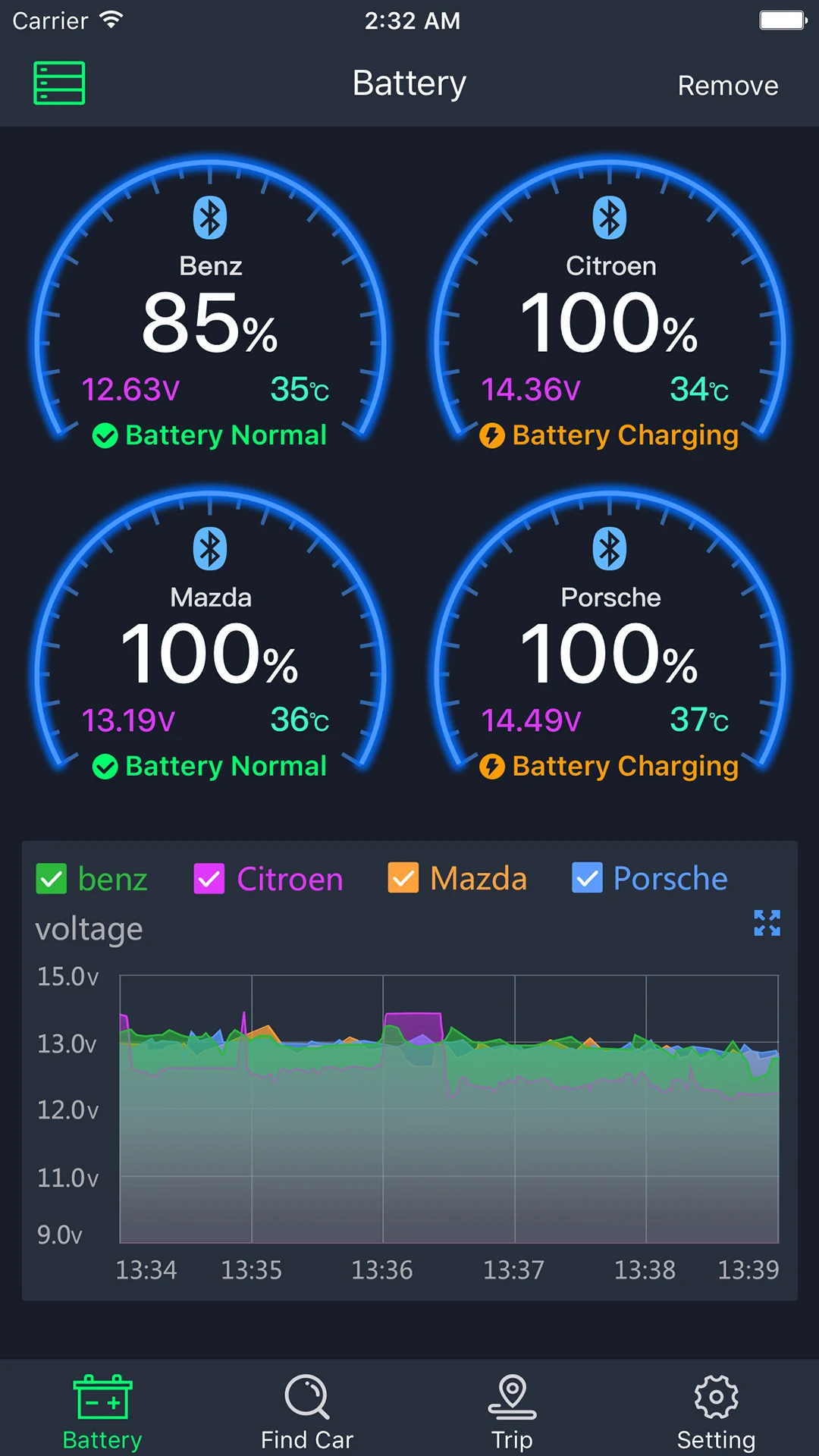Uncheck the Porsche chart checkbox
819x1456 pixels.
point(587,878)
